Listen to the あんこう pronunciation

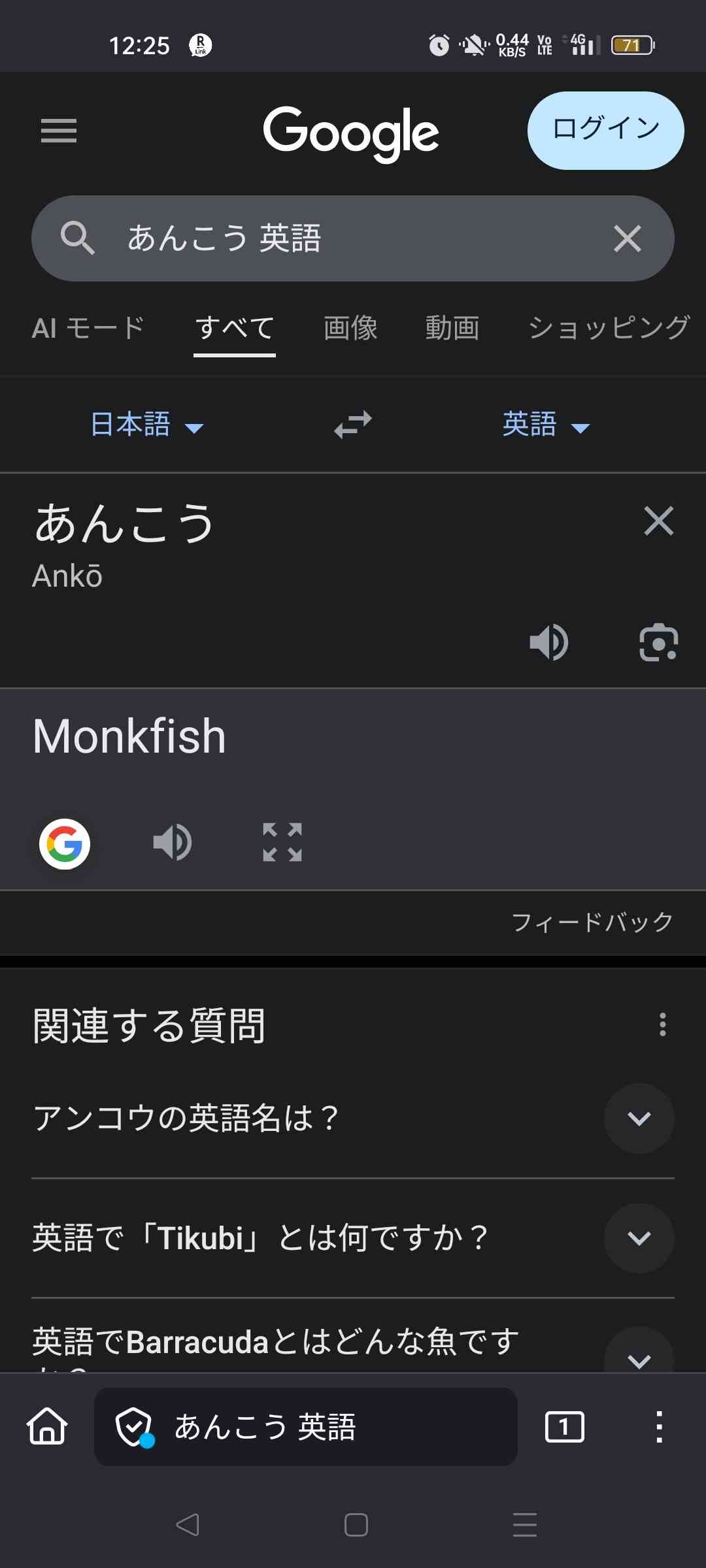[548, 643]
